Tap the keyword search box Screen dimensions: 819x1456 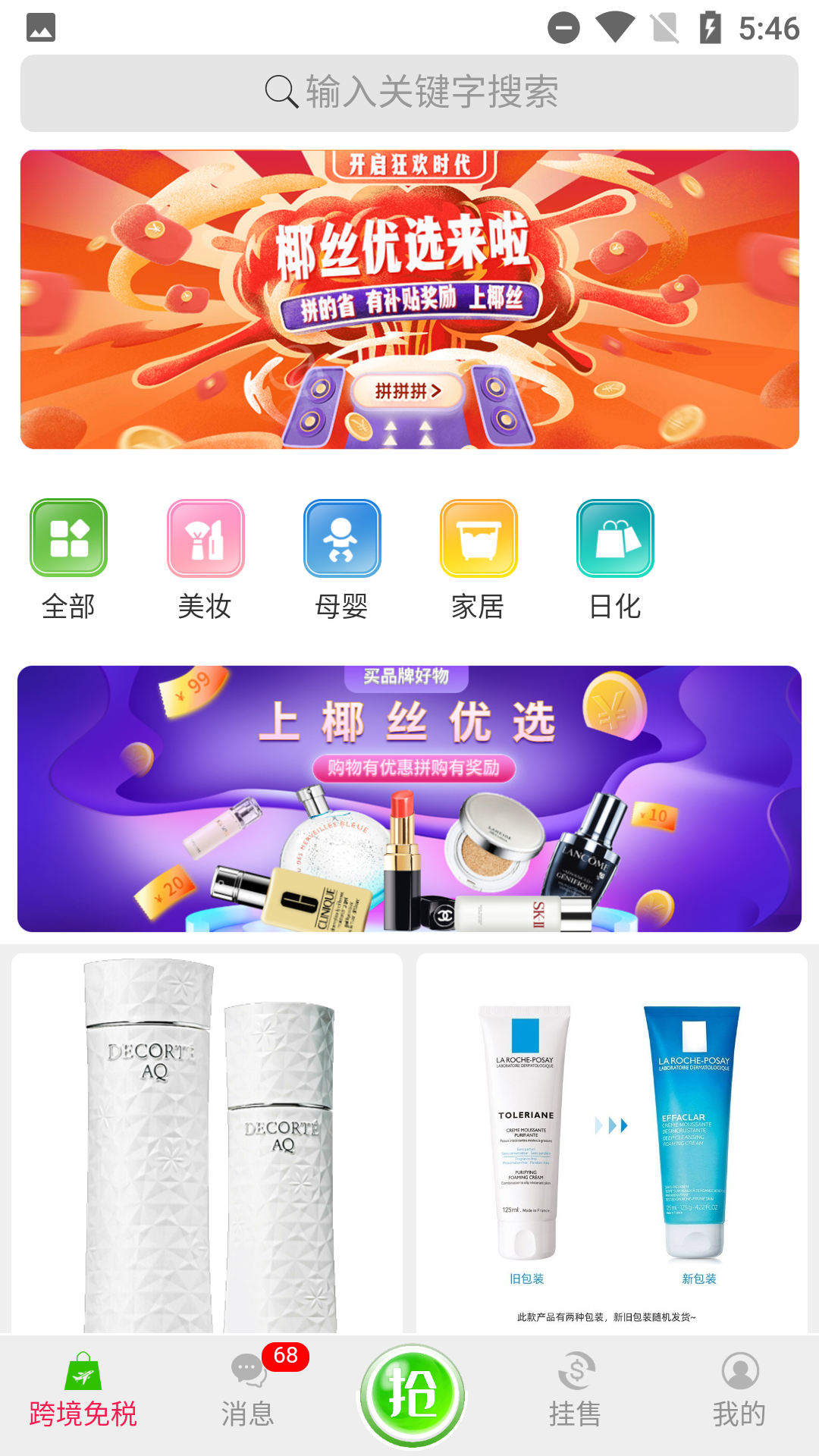pos(409,93)
